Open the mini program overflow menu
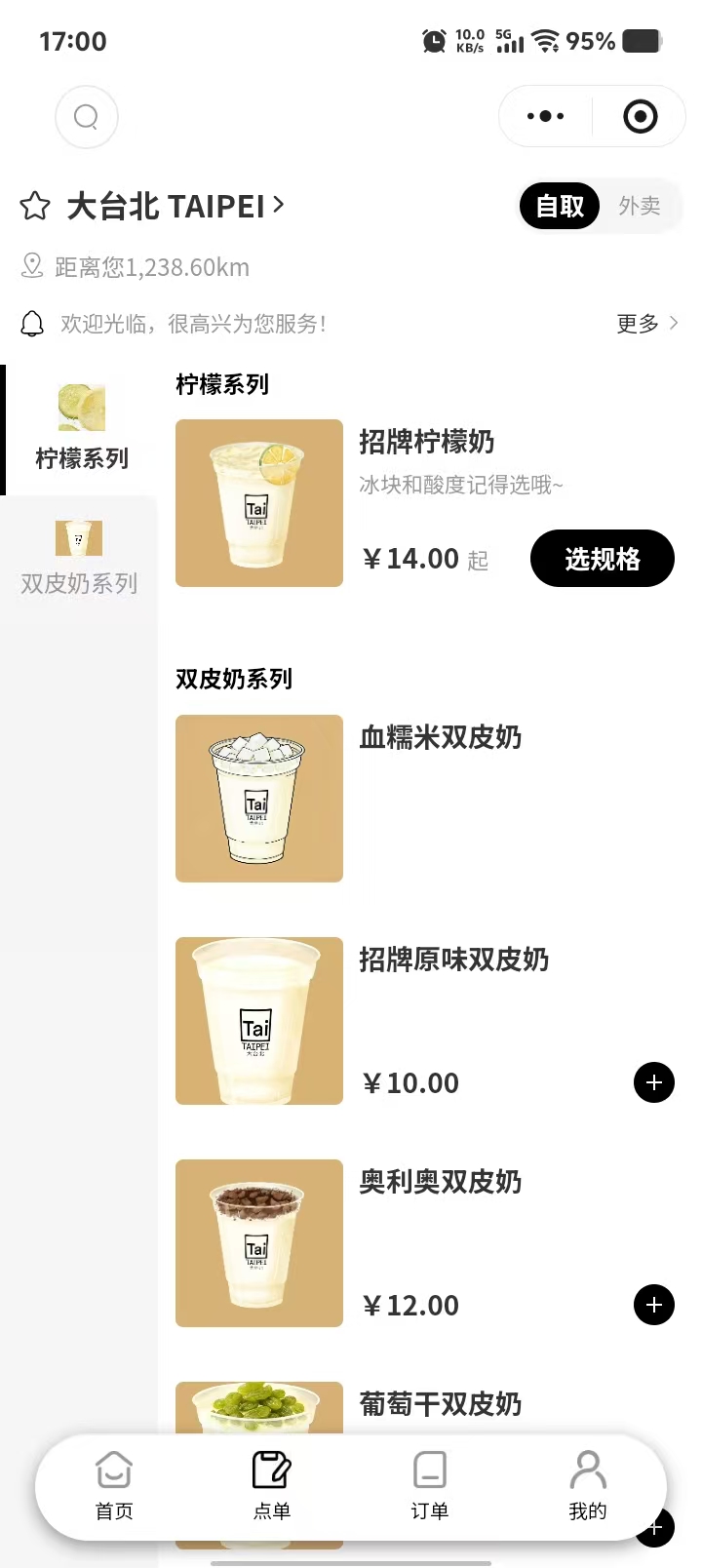The image size is (702, 1568). pyautogui.click(x=545, y=117)
